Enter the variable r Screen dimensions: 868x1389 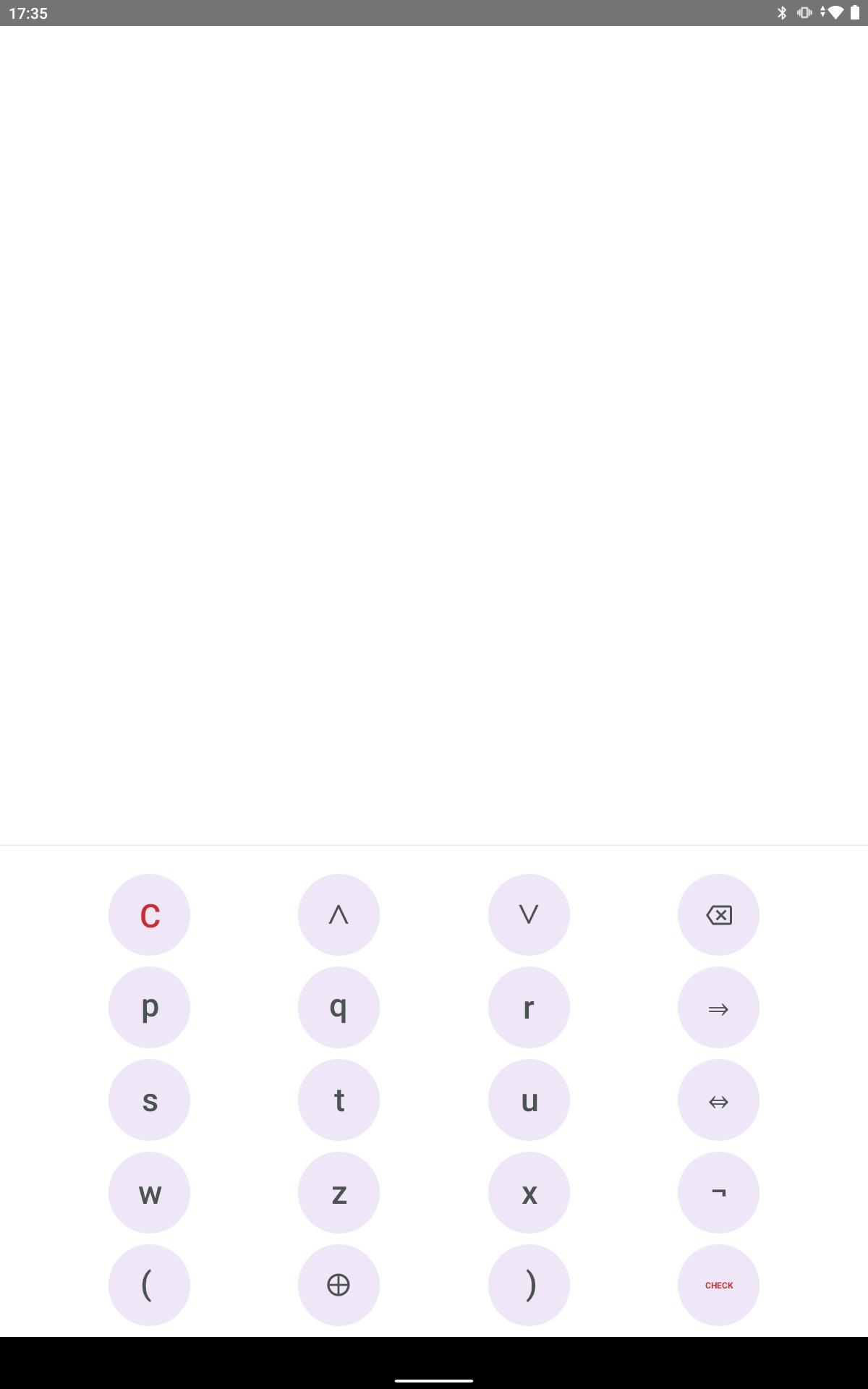(x=529, y=1007)
